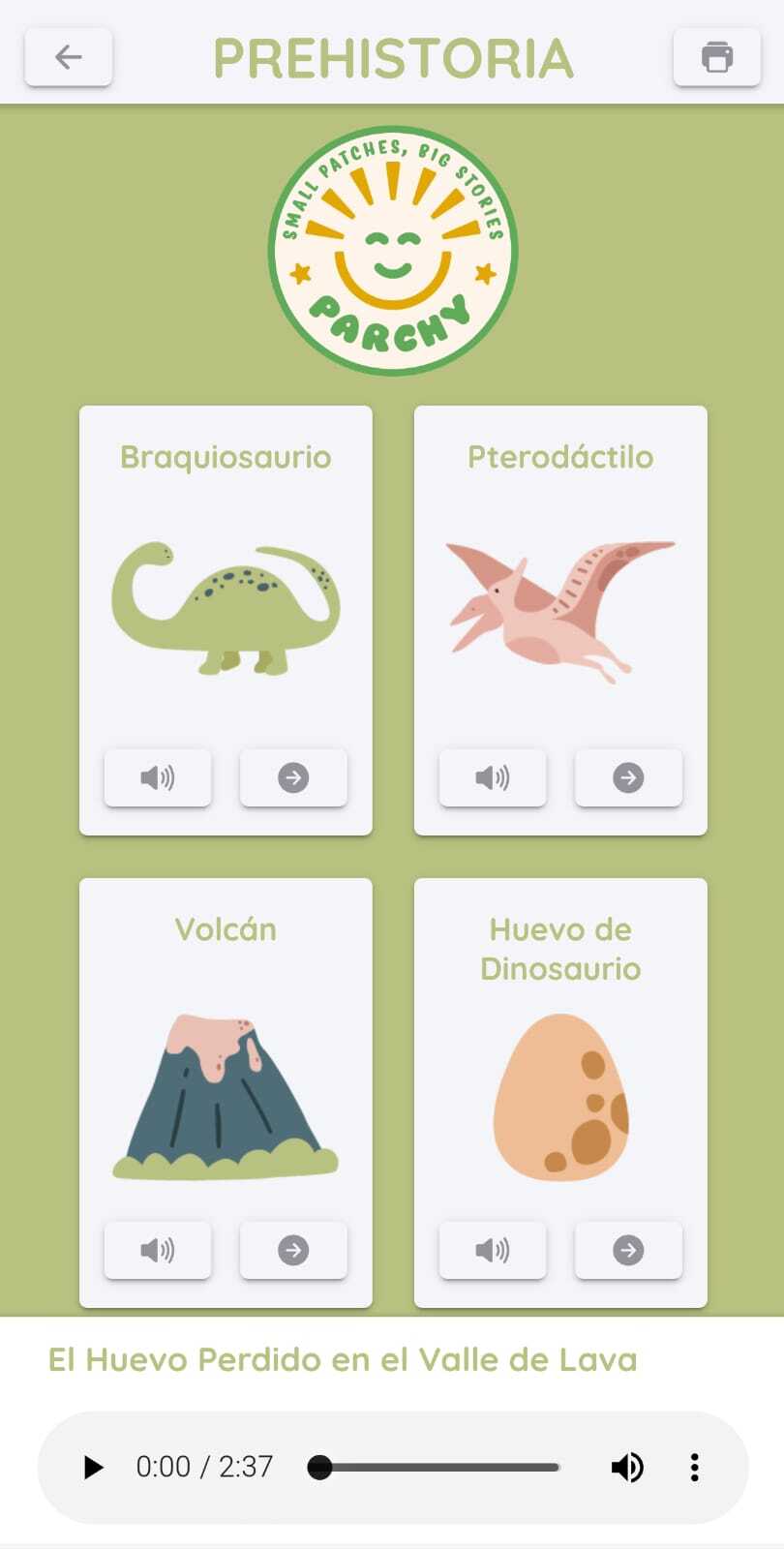
Task: Play the Braquiosaurio sound
Action: tap(158, 777)
